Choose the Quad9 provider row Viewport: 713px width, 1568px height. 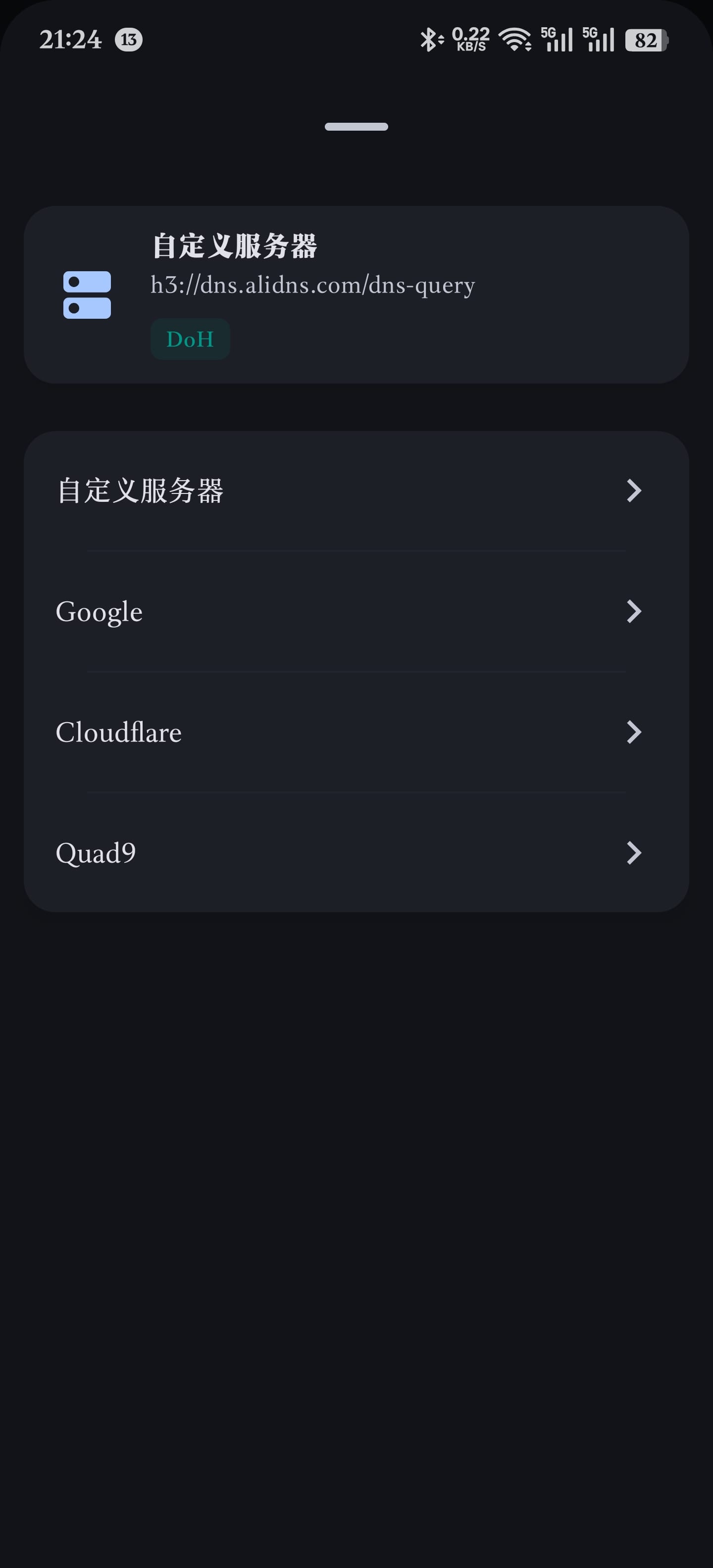356,852
